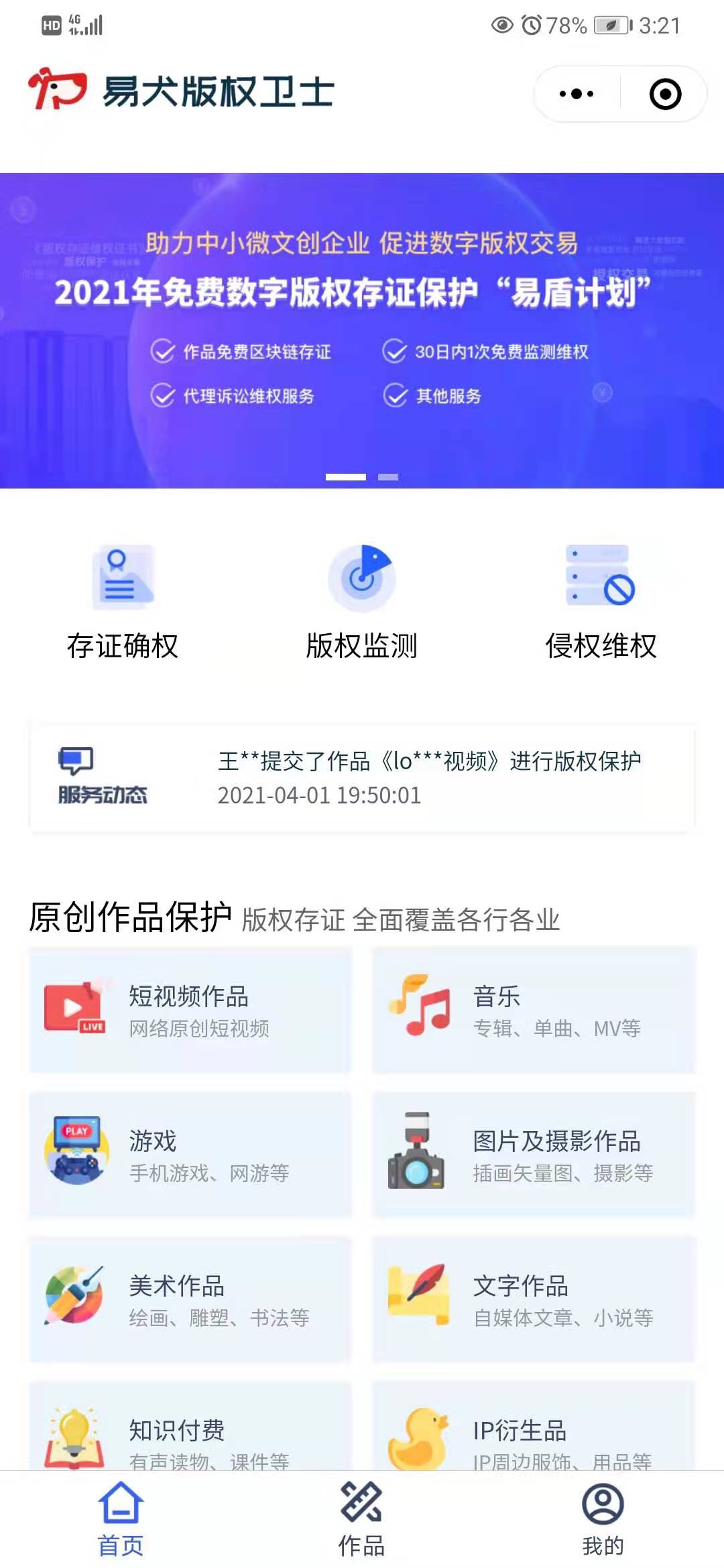724x1568 pixels.
Task: Open 侵权维权 service
Action: click(601, 602)
